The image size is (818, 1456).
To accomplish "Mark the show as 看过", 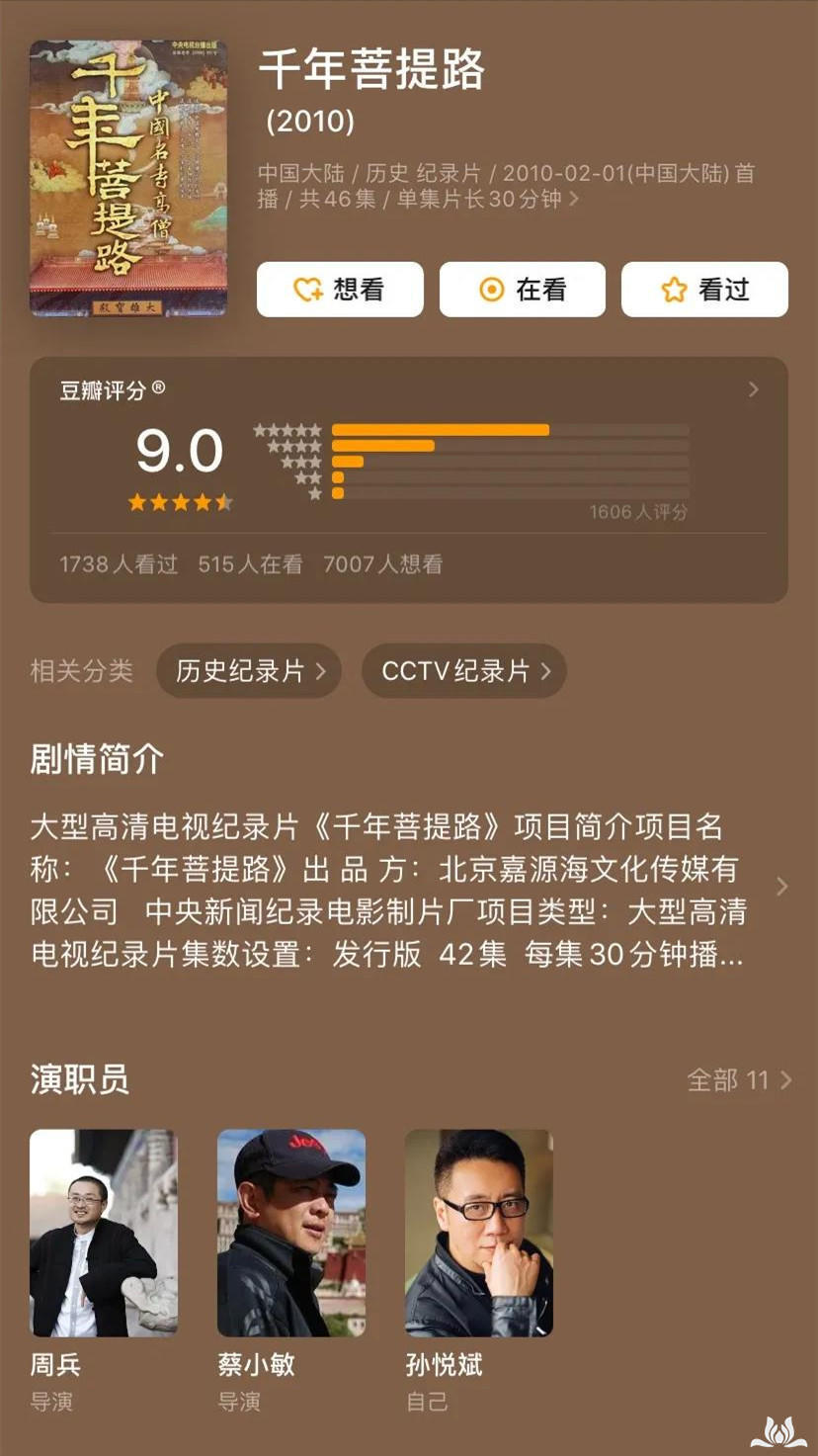I will (704, 289).
